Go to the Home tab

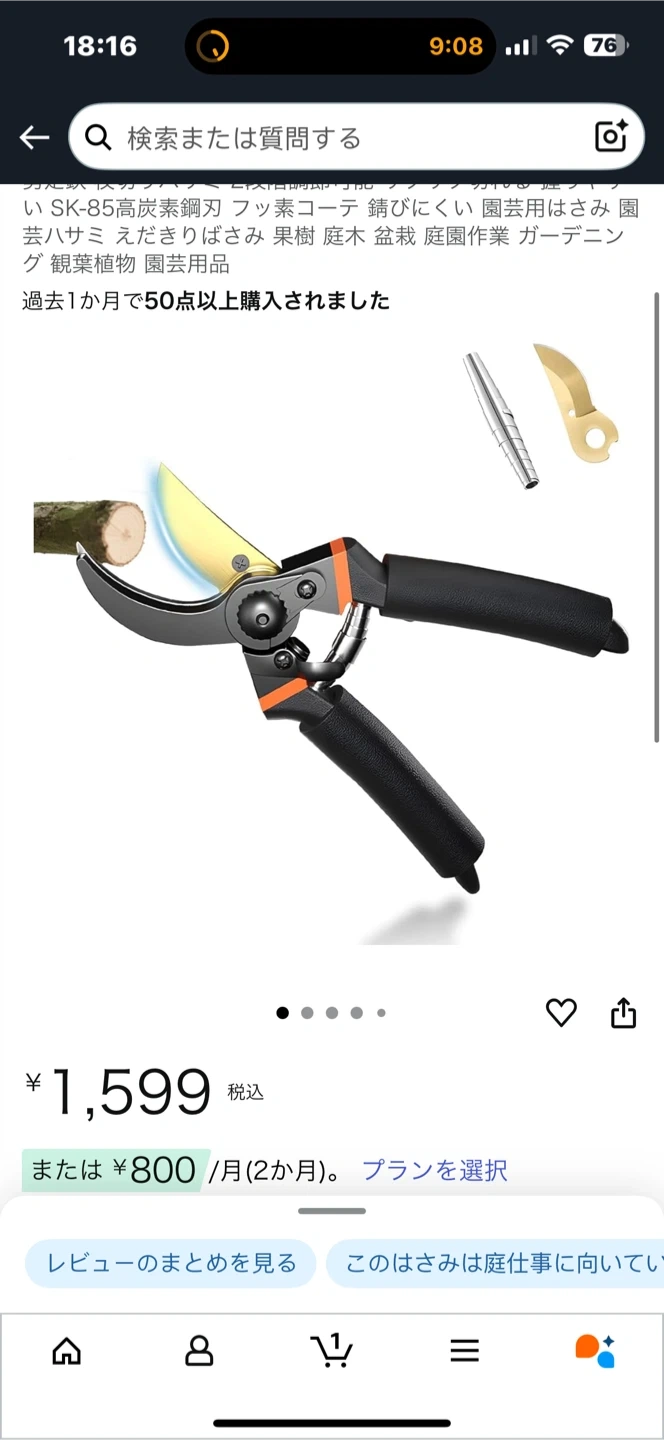pyautogui.click(x=66, y=1351)
